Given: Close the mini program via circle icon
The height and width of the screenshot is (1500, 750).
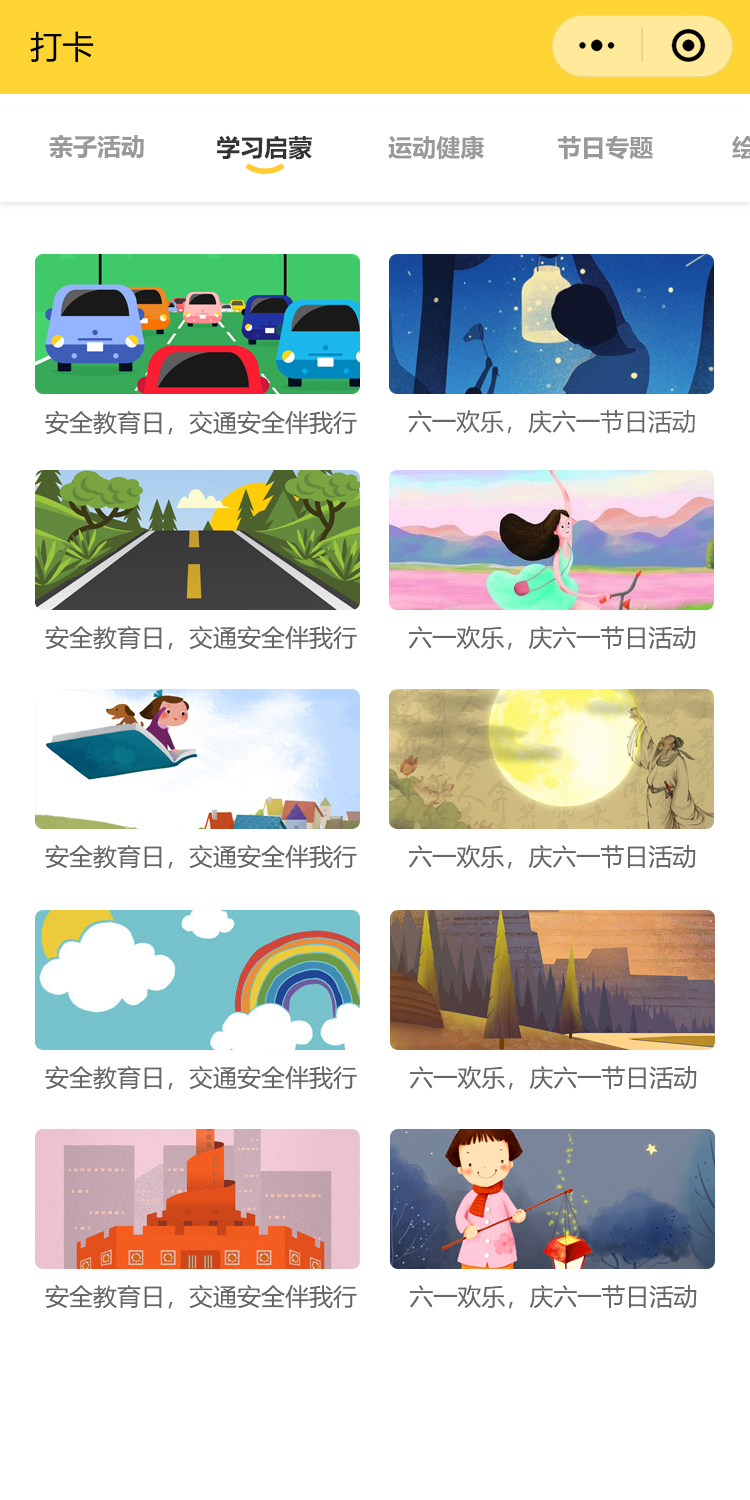Looking at the screenshot, I should (688, 46).
